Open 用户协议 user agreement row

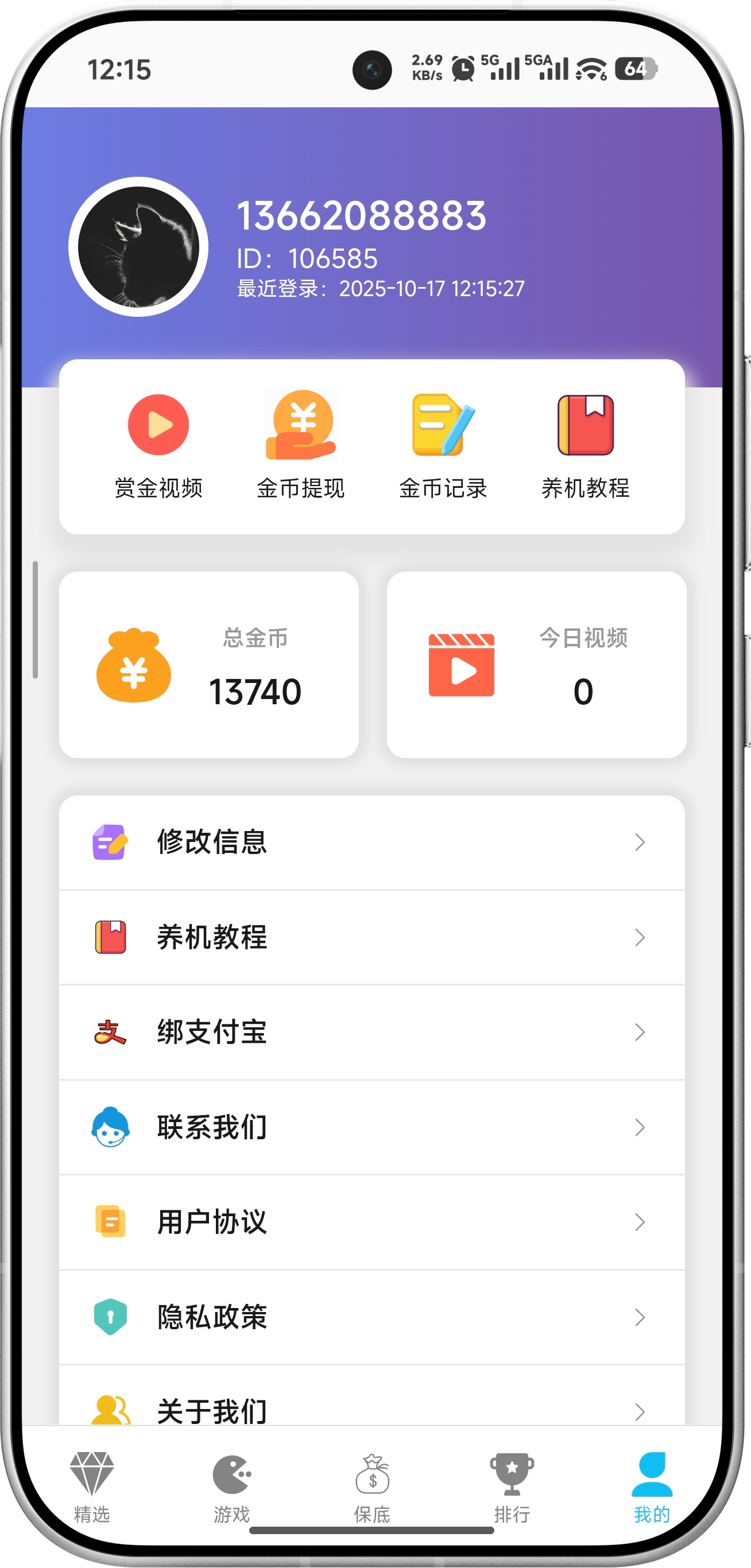371,1222
